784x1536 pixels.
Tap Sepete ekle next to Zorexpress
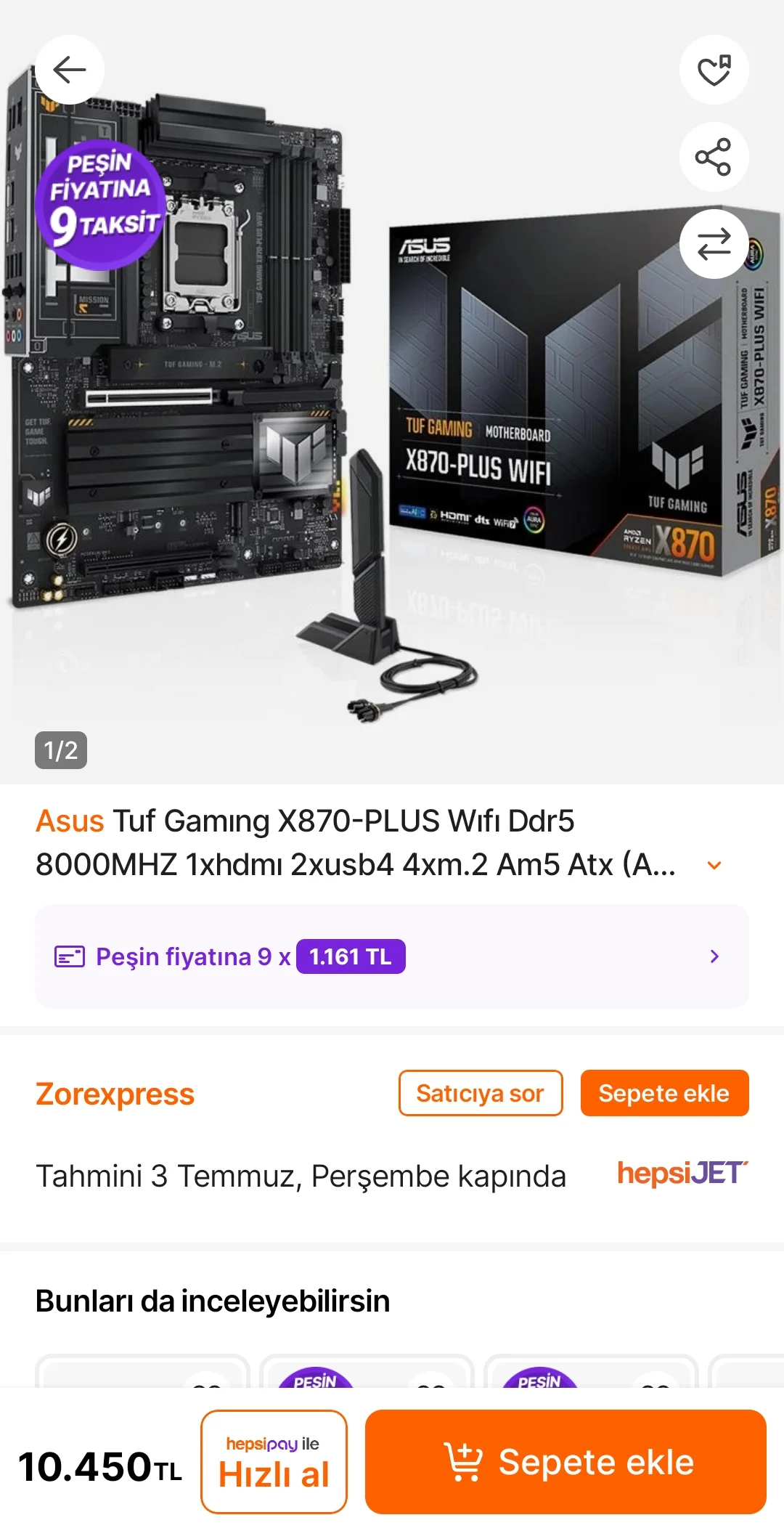point(664,1093)
